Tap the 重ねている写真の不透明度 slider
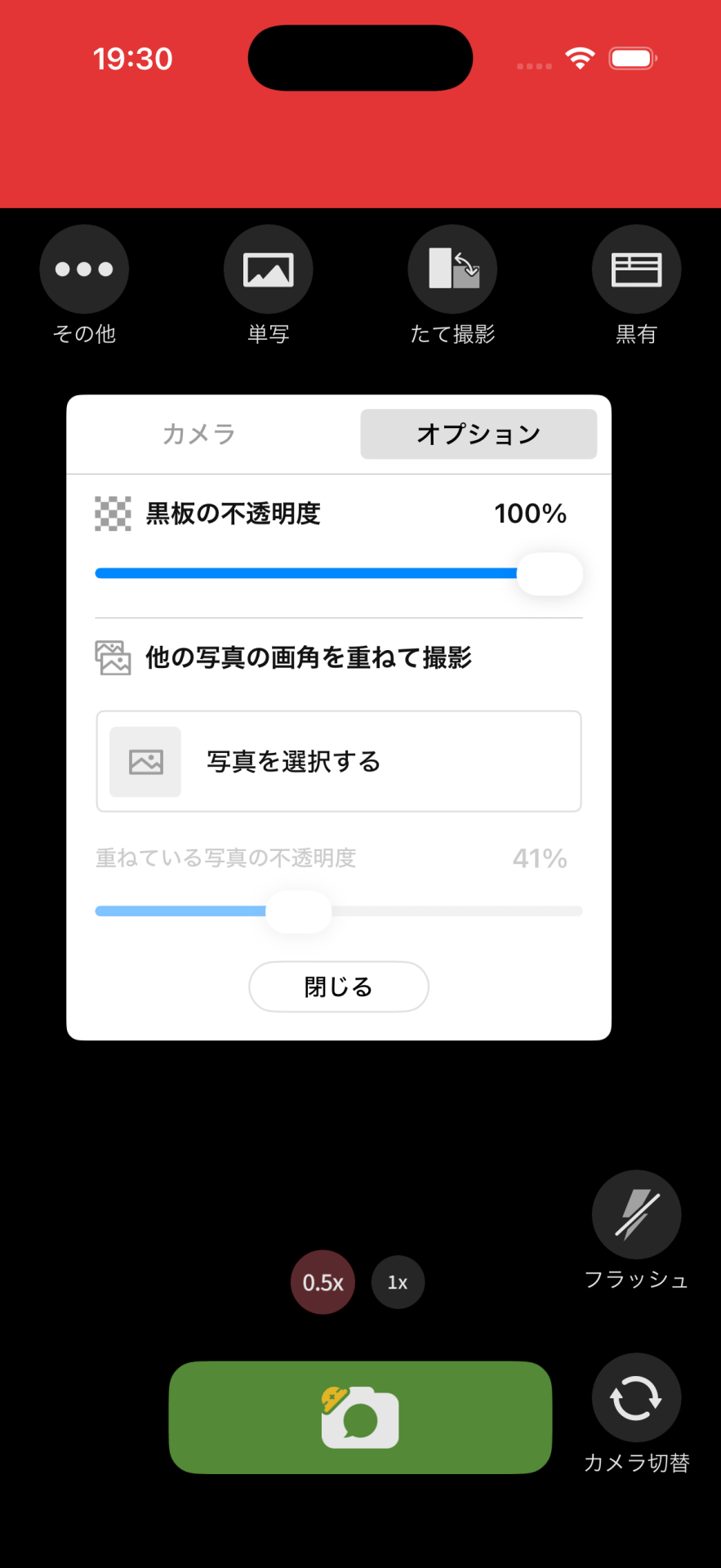Image resolution: width=721 pixels, height=1568 pixels. [339, 911]
